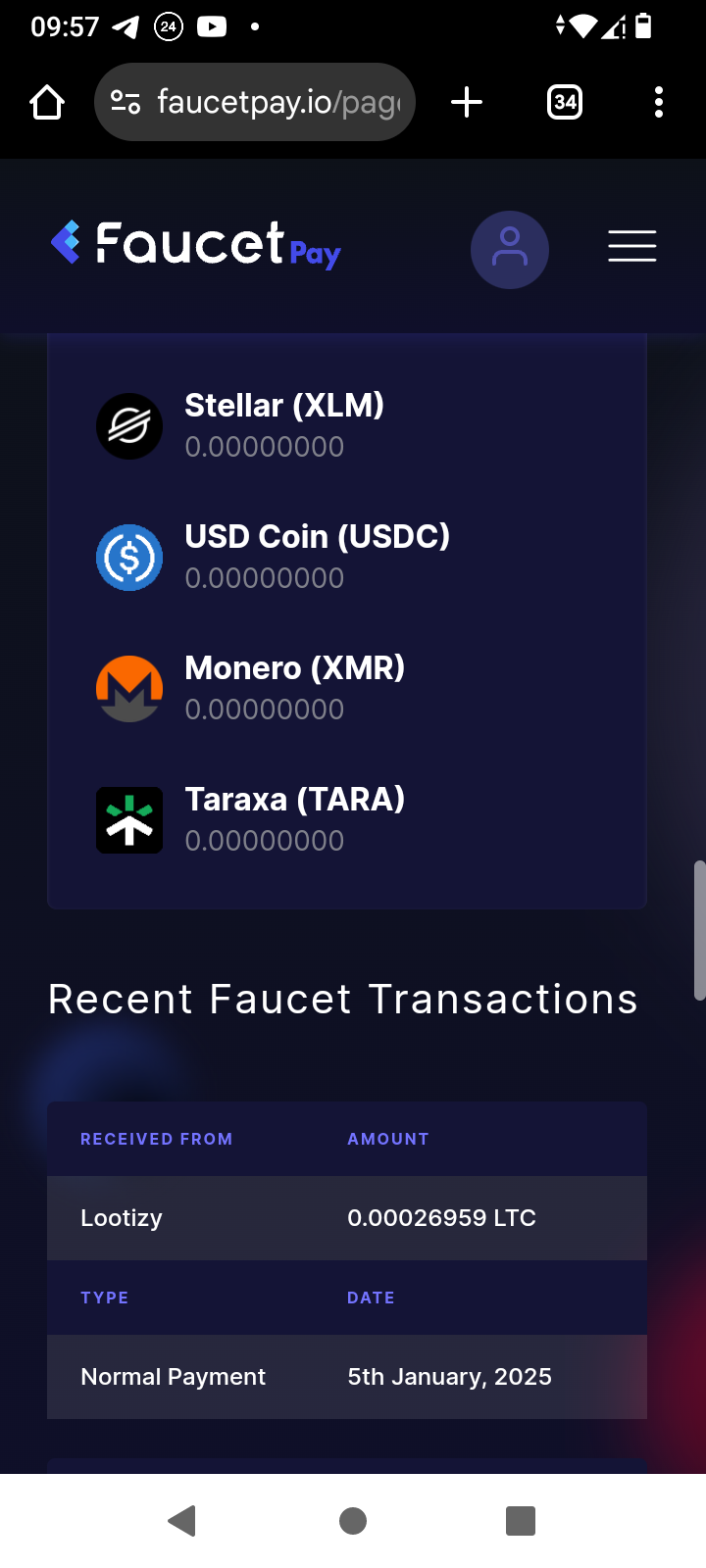This screenshot has height=1568, width=706.
Task: Tap the FaucetPay logo to go home
Action: point(196,244)
